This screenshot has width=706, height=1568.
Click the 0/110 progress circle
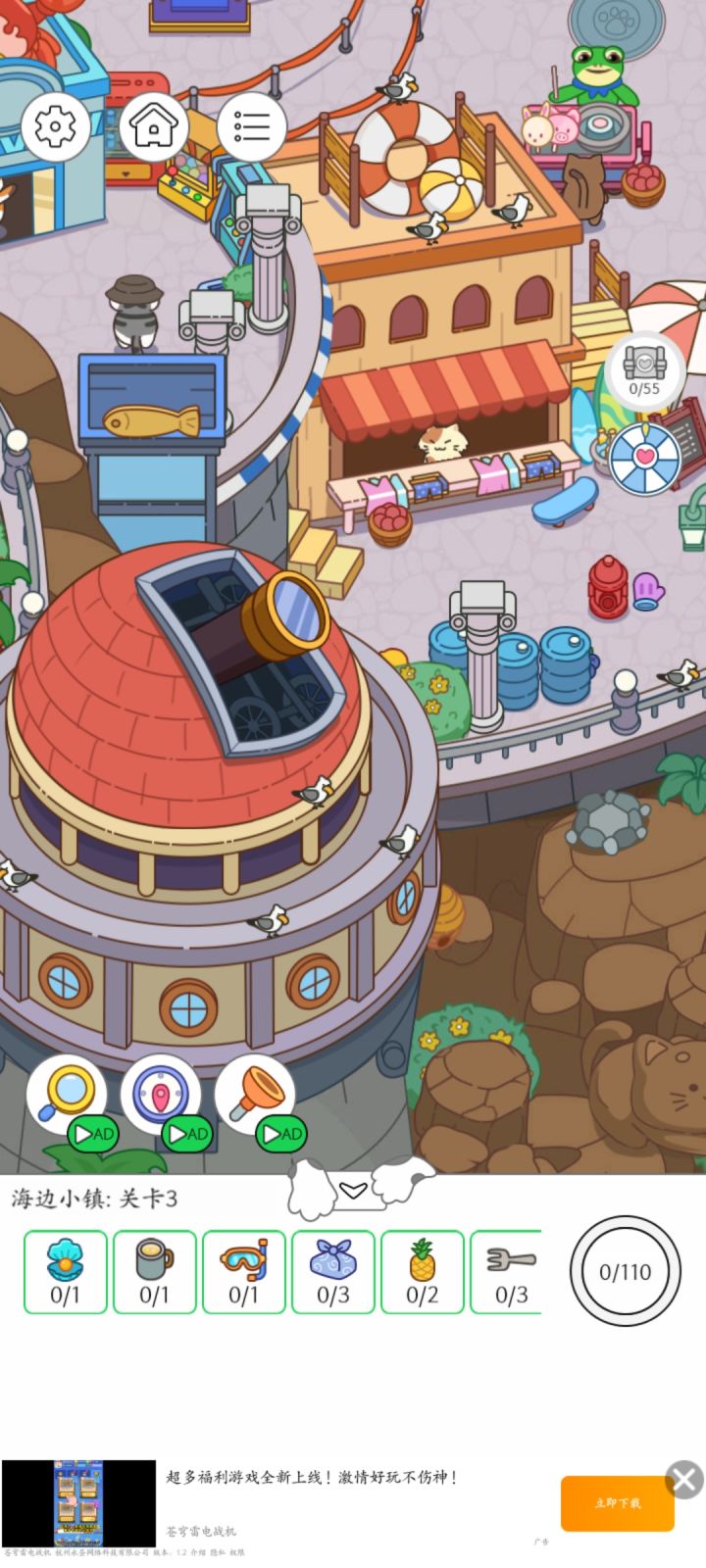[625, 1271]
